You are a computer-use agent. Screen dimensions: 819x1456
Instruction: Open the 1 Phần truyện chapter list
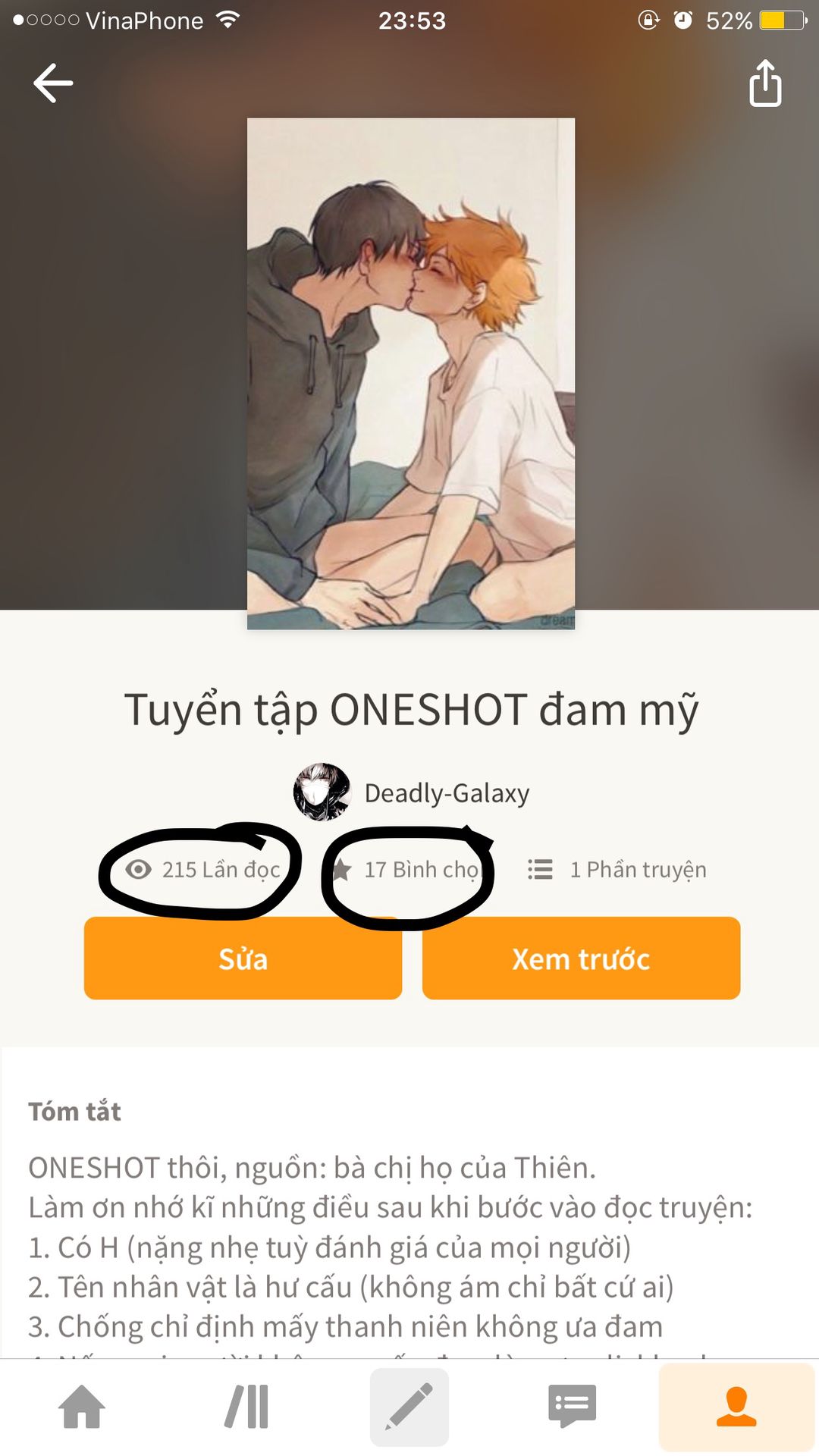617,869
